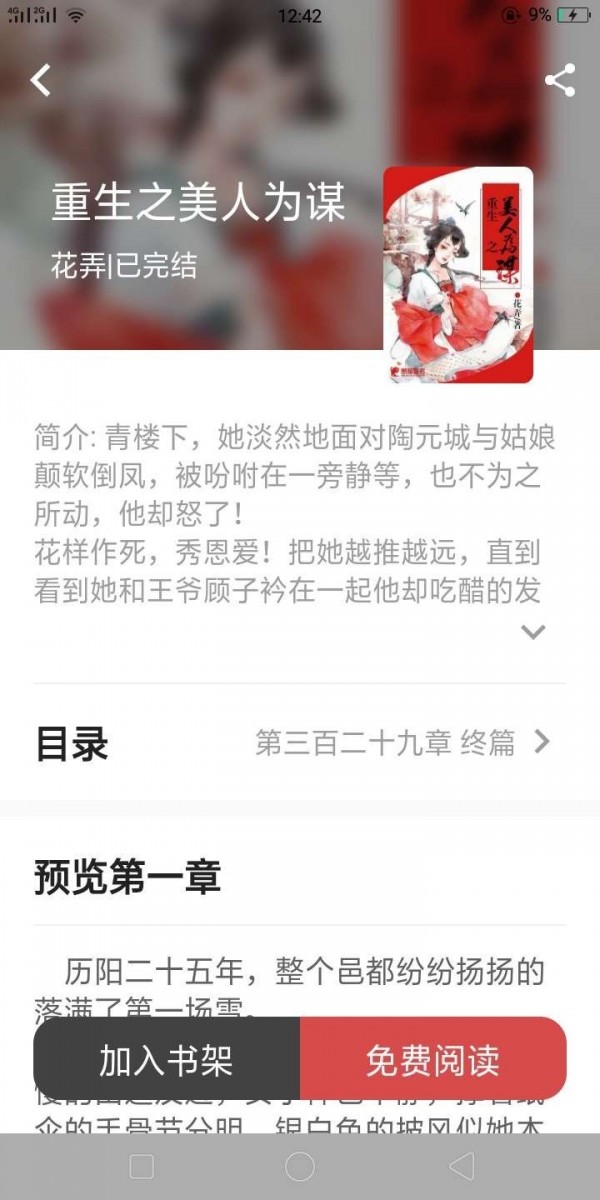Tap the system home button

(x=300, y=1166)
